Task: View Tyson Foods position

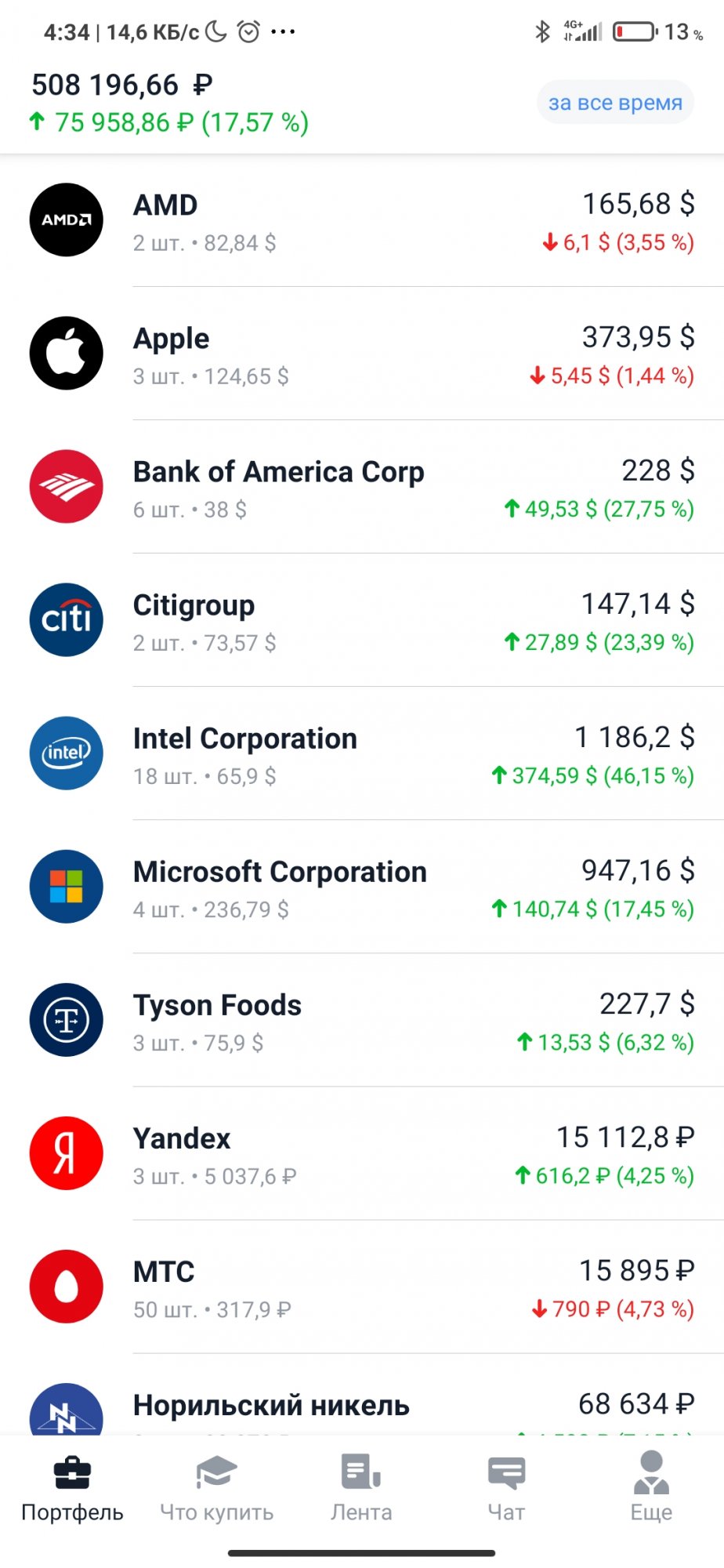Action: pyautogui.click(x=362, y=1020)
